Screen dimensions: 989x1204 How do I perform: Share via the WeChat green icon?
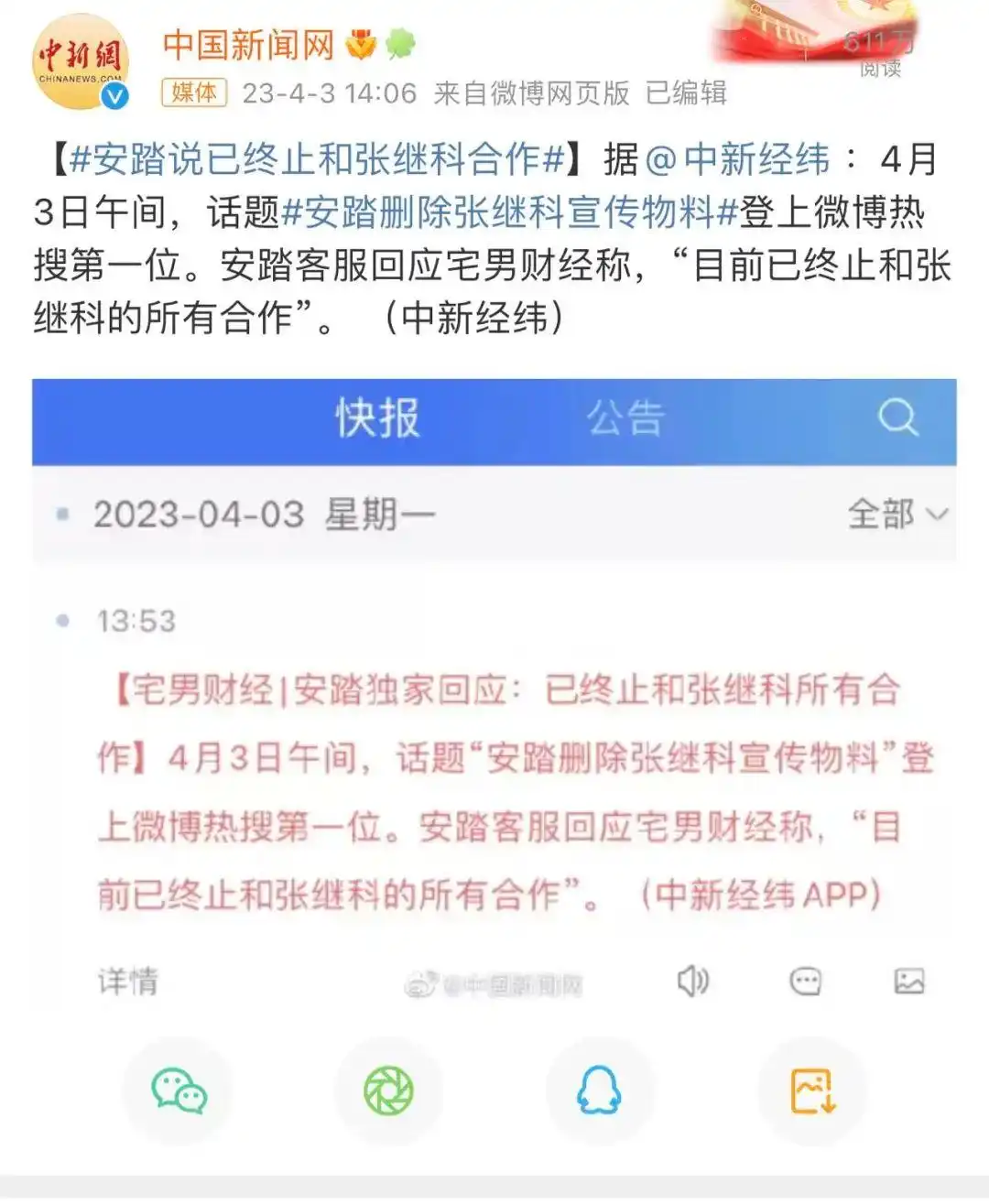pos(179,1091)
